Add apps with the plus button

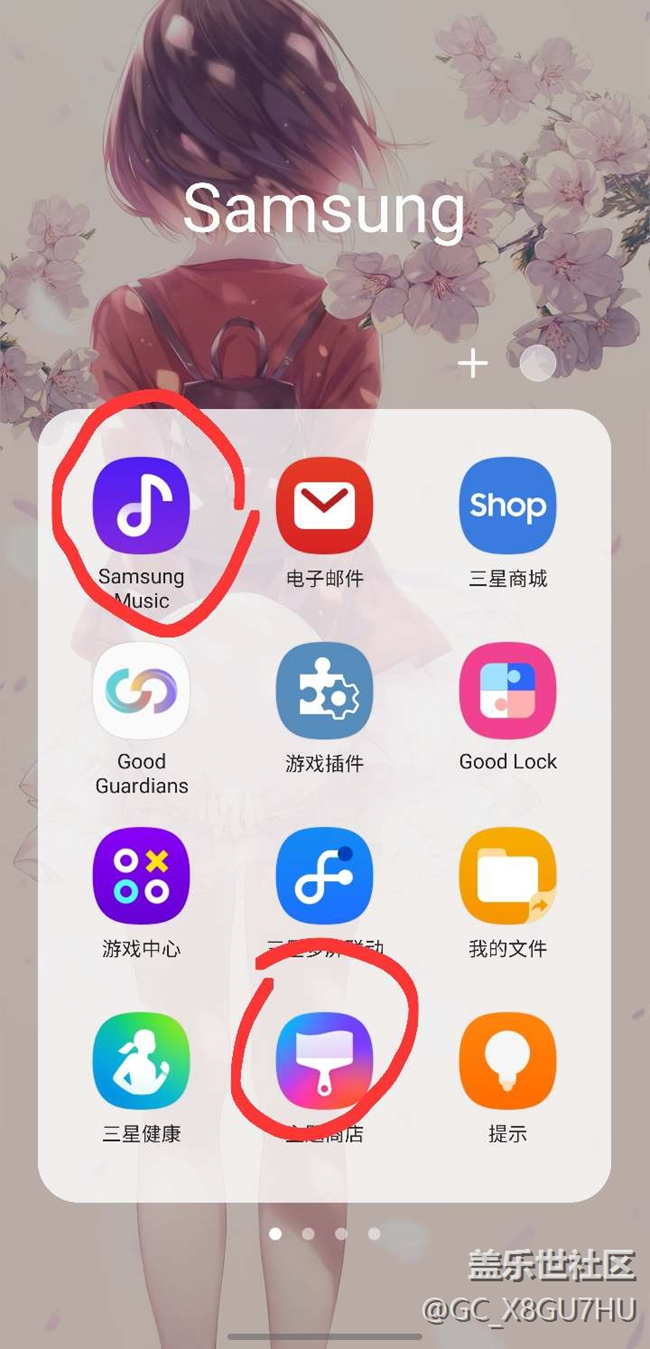pyautogui.click(x=473, y=363)
